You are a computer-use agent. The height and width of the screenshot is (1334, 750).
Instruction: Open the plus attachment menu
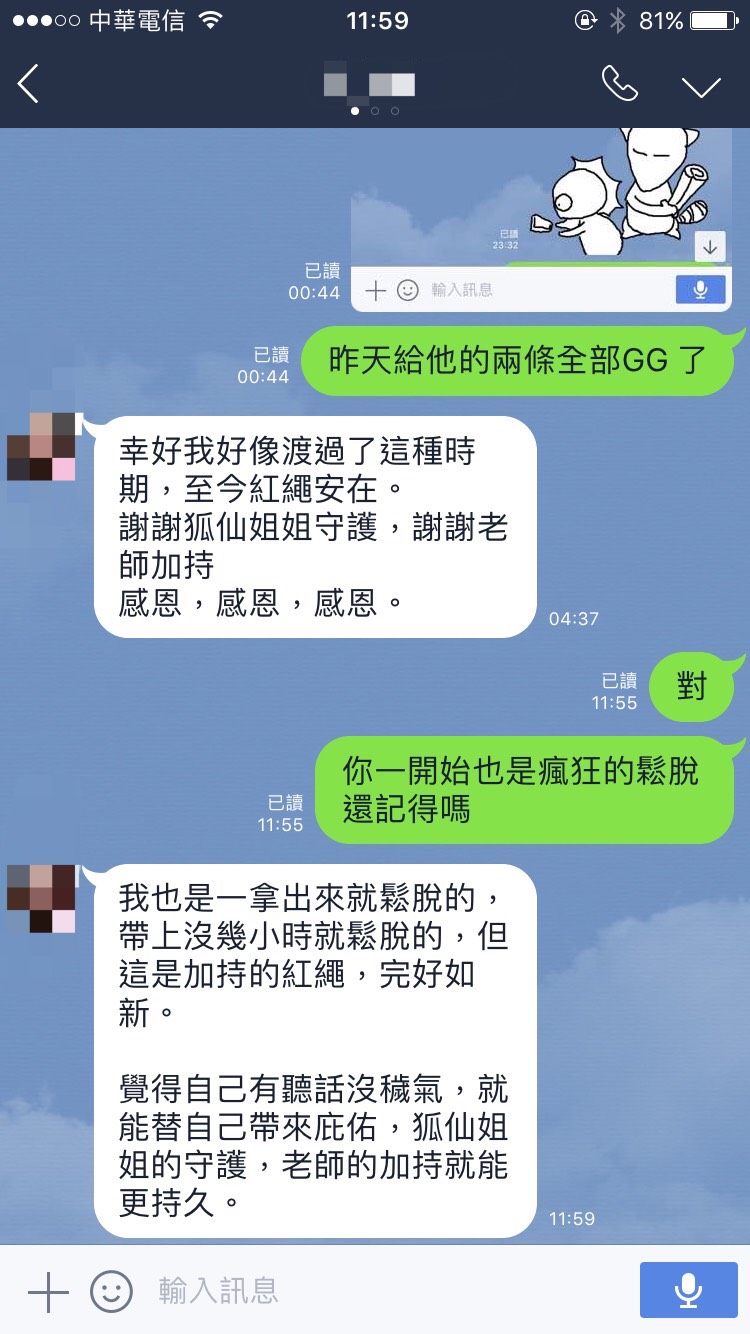coord(48,1292)
